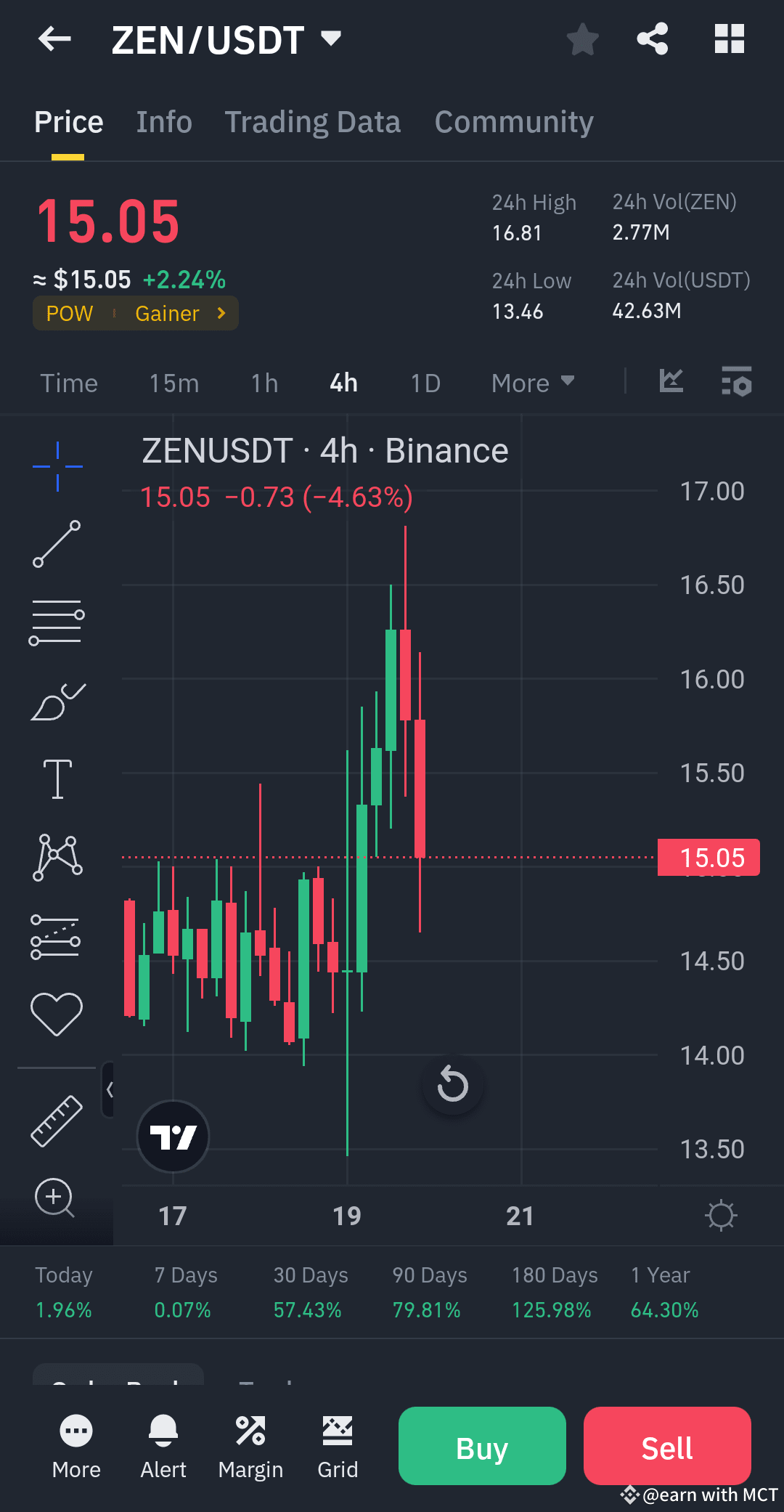Open the depth chart view icon
This screenshot has height=1512, width=784.
point(671,381)
